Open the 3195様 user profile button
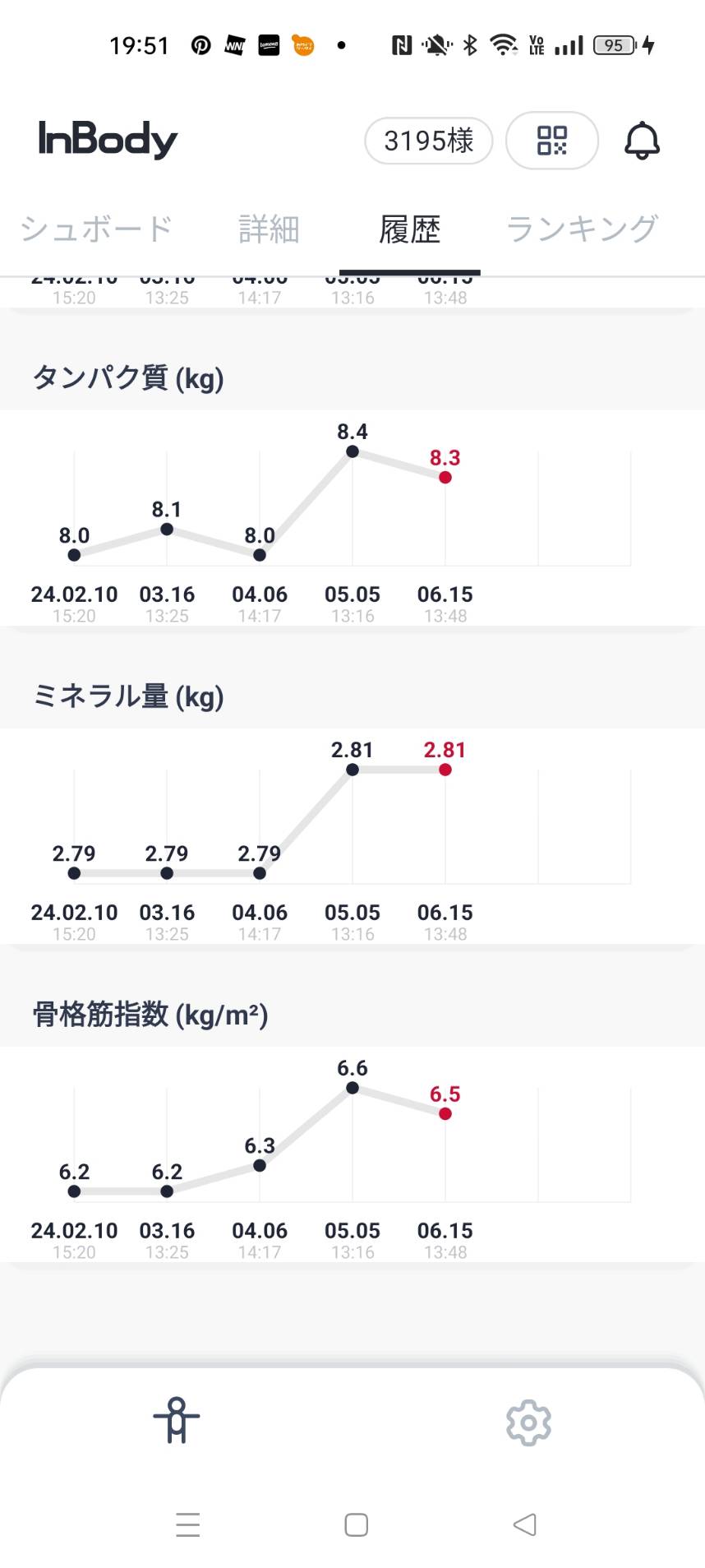This screenshot has height=1568, width=705. 428,141
